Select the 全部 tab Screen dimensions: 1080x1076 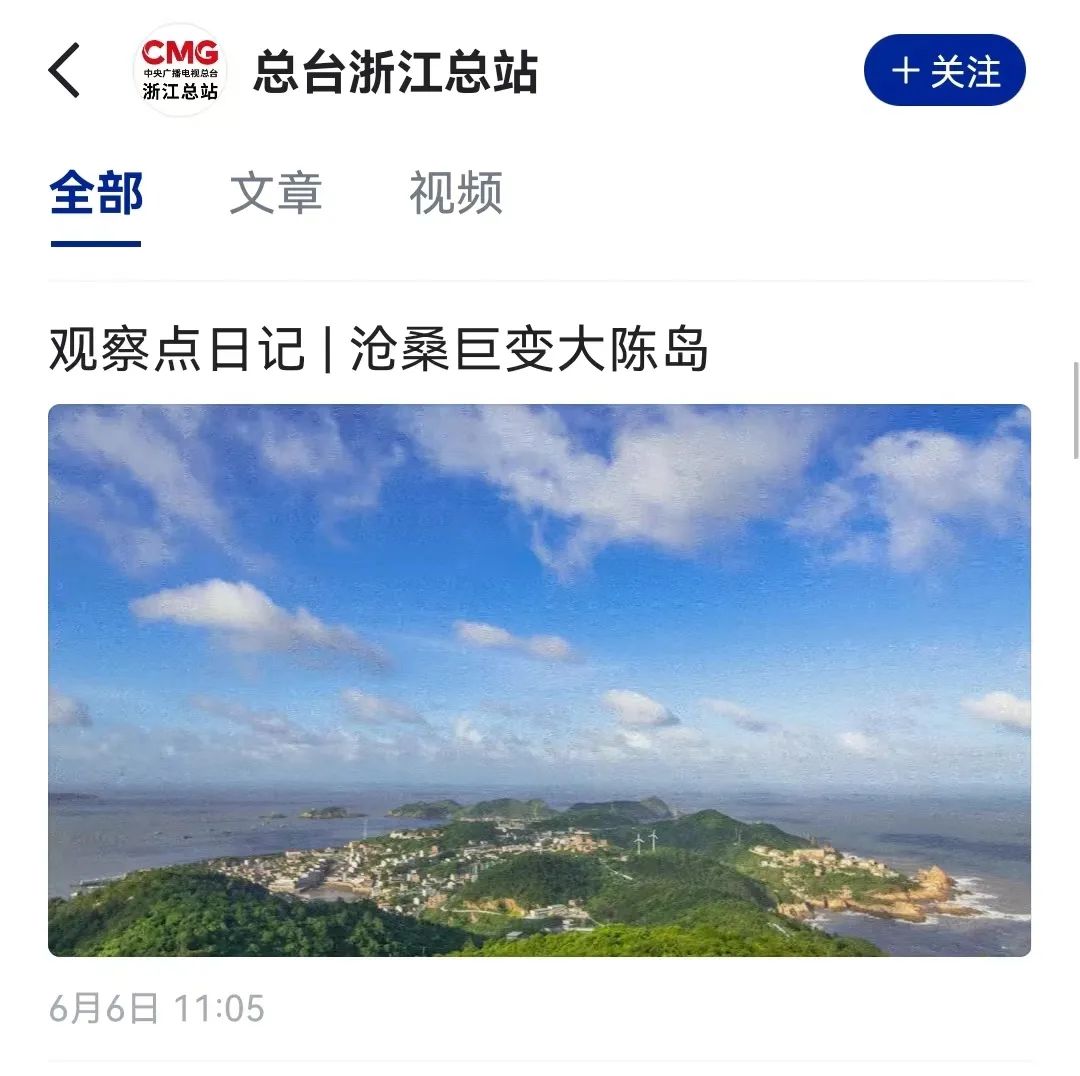96,194
